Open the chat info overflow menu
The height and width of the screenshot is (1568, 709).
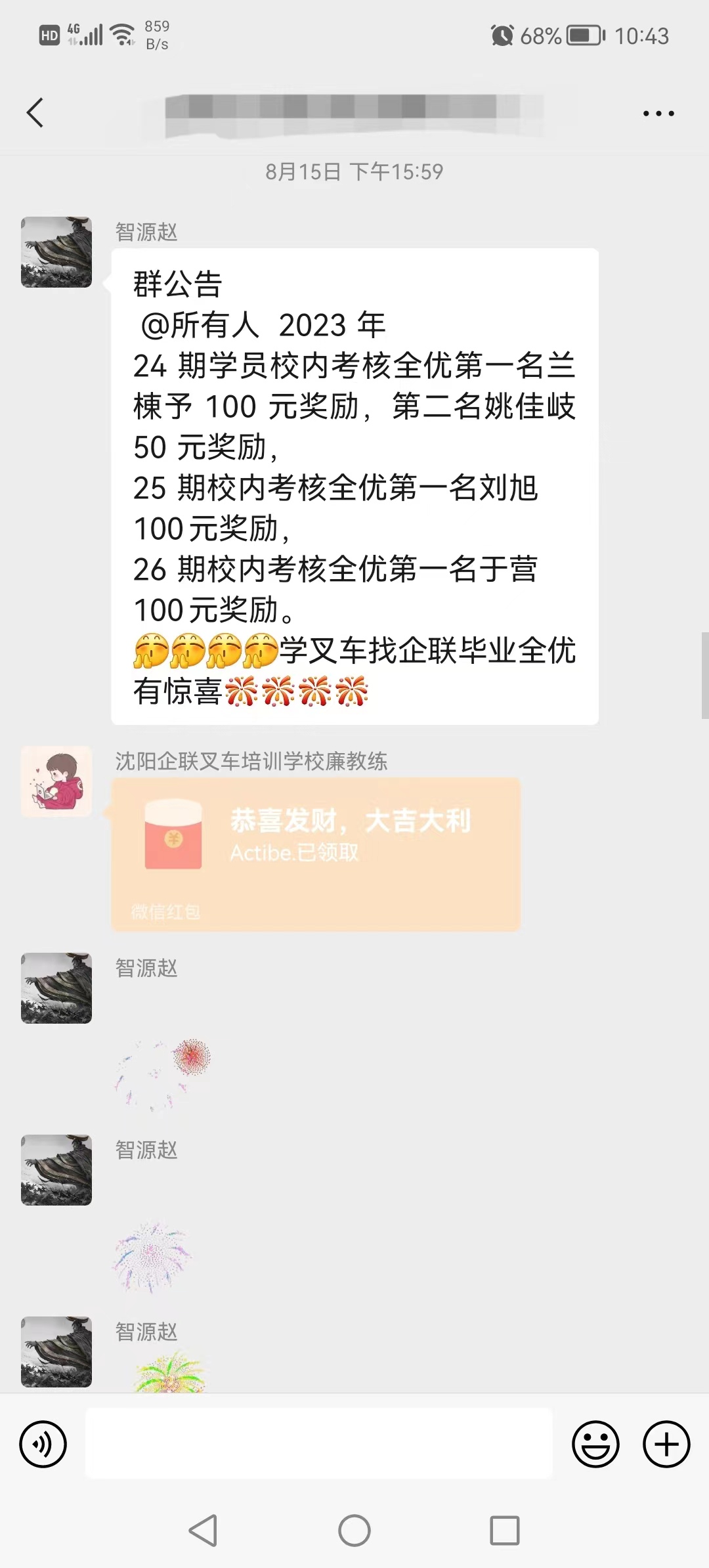[658, 114]
